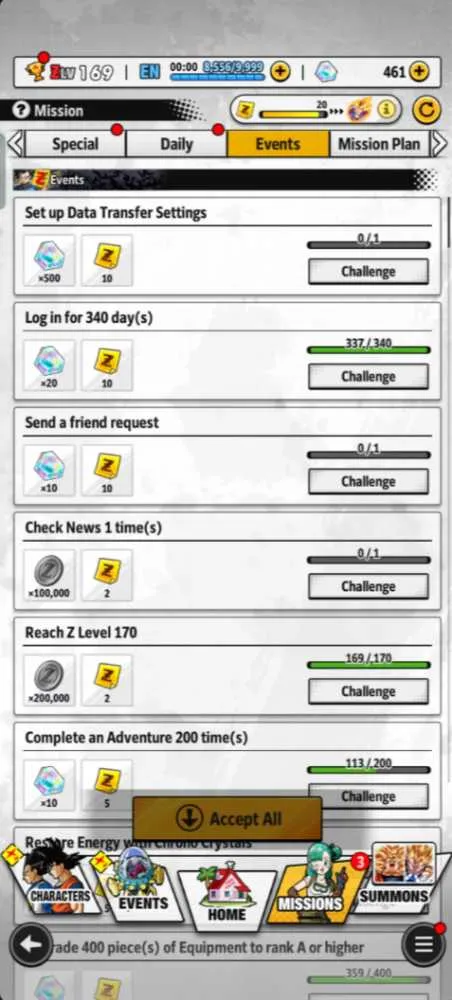Show more mission tabs with the right arrow
The image size is (452, 1000).
point(439,143)
